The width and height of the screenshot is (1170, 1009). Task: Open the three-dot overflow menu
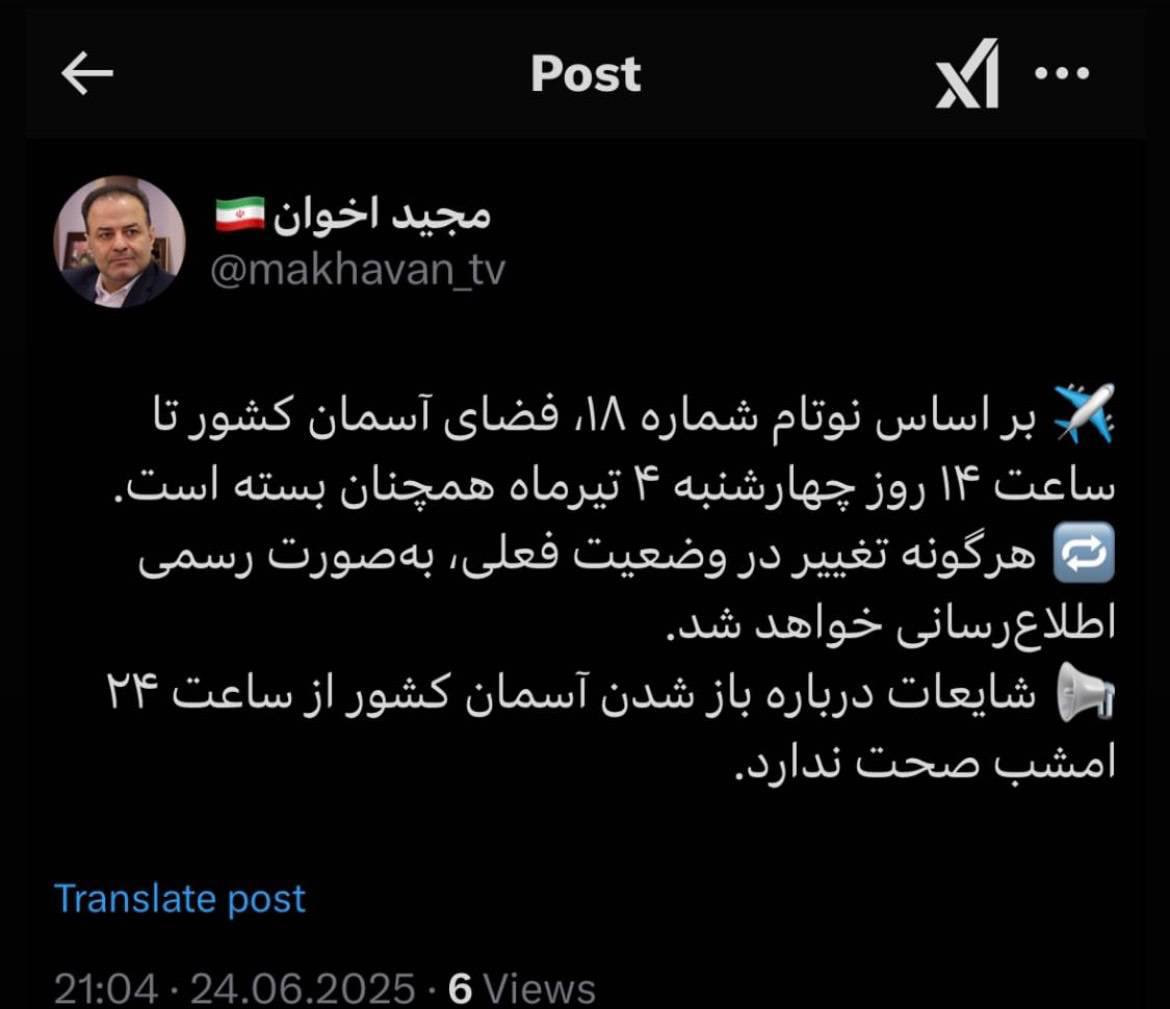1060,74
